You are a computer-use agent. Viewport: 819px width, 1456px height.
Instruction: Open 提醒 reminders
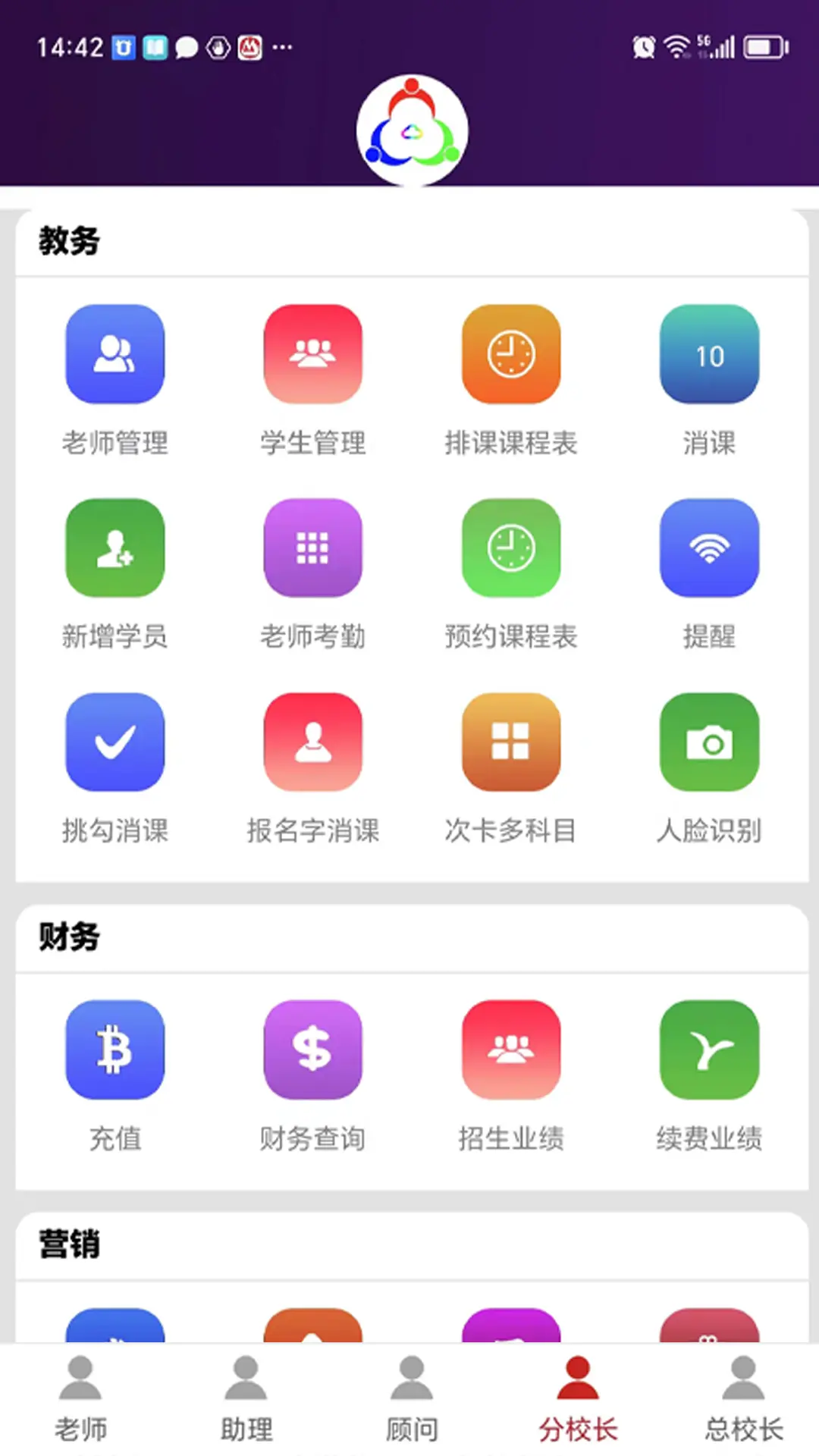[x=709, y=548]
